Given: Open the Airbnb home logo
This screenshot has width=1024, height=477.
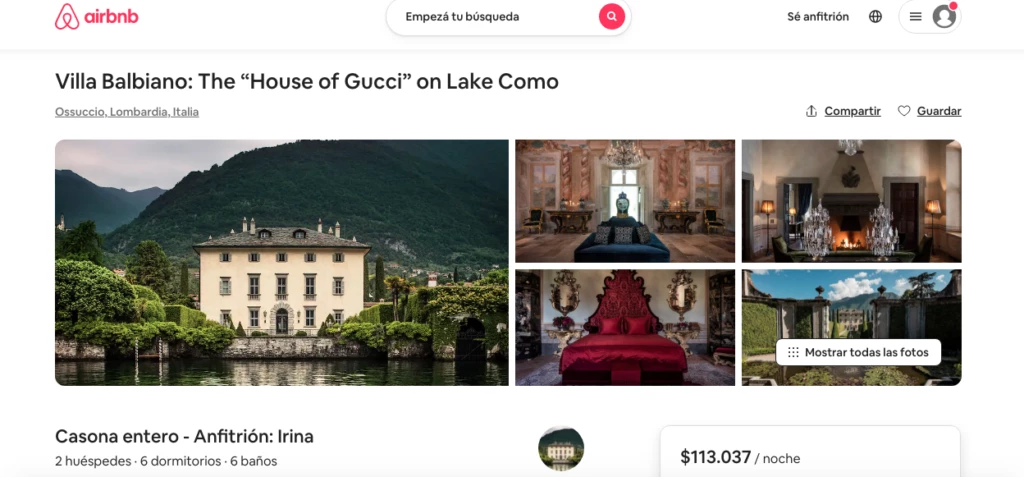Looking at the screenshot, I should [x=97, y=17].
